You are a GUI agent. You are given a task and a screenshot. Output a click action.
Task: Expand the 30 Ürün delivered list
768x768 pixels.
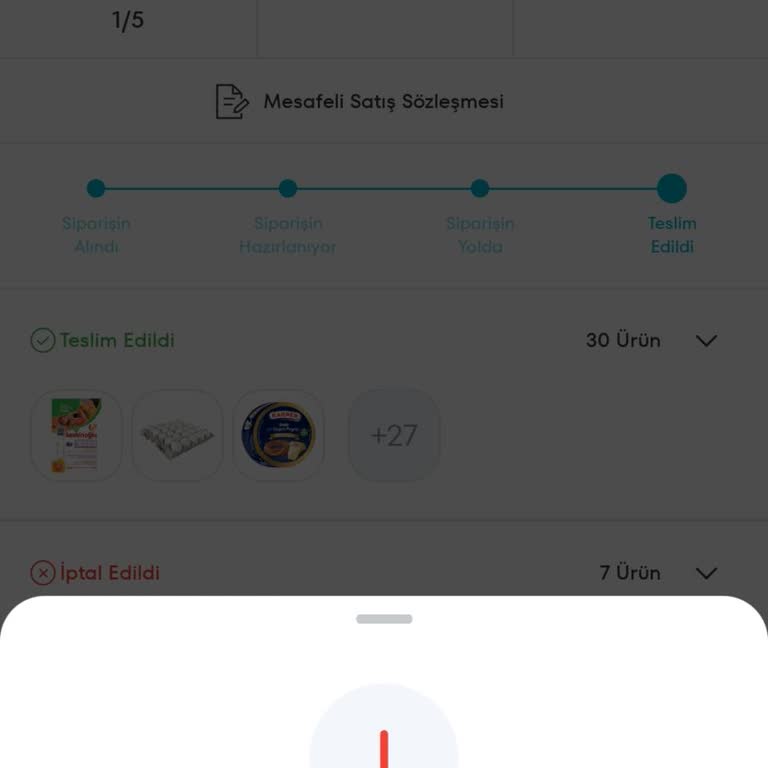click(706, 341)
